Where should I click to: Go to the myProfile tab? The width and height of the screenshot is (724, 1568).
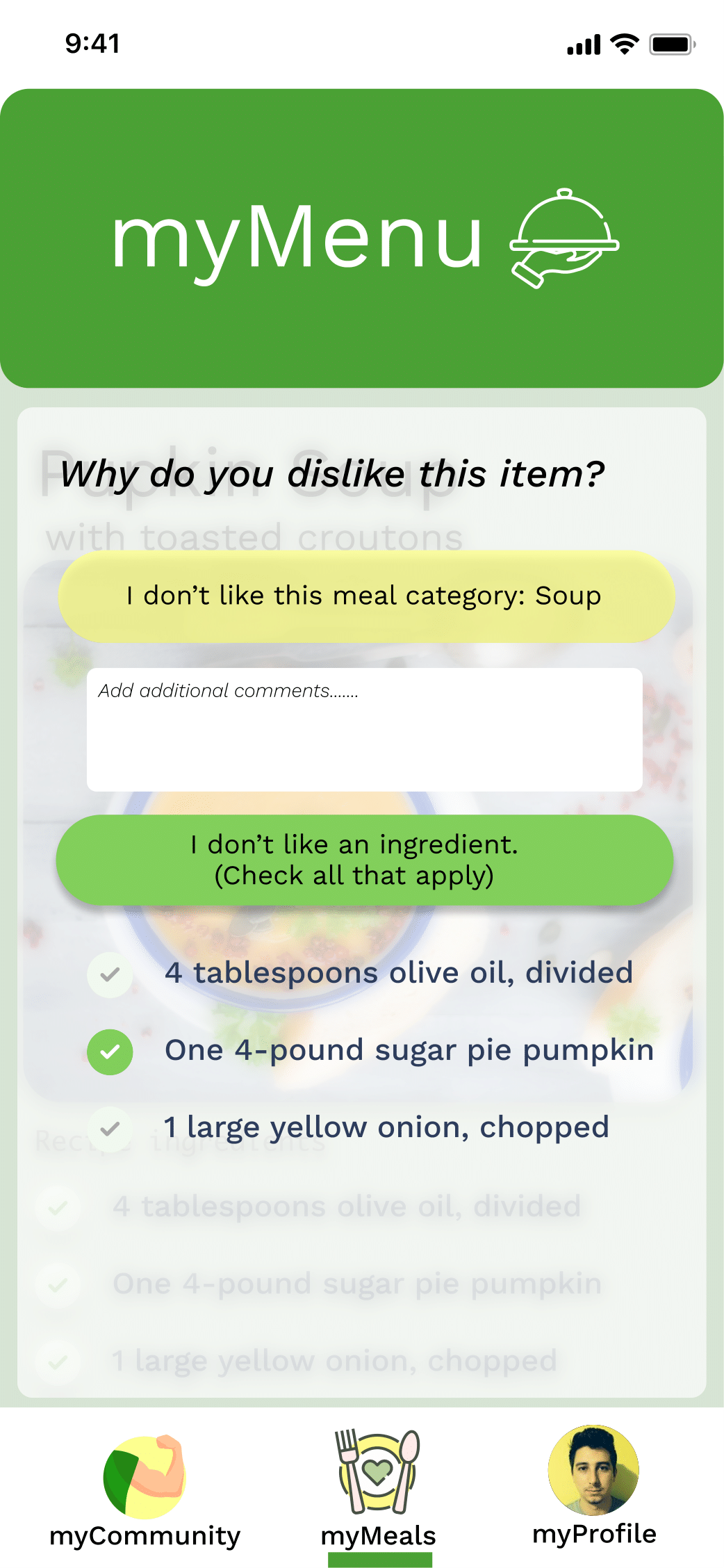[593, 1487]
